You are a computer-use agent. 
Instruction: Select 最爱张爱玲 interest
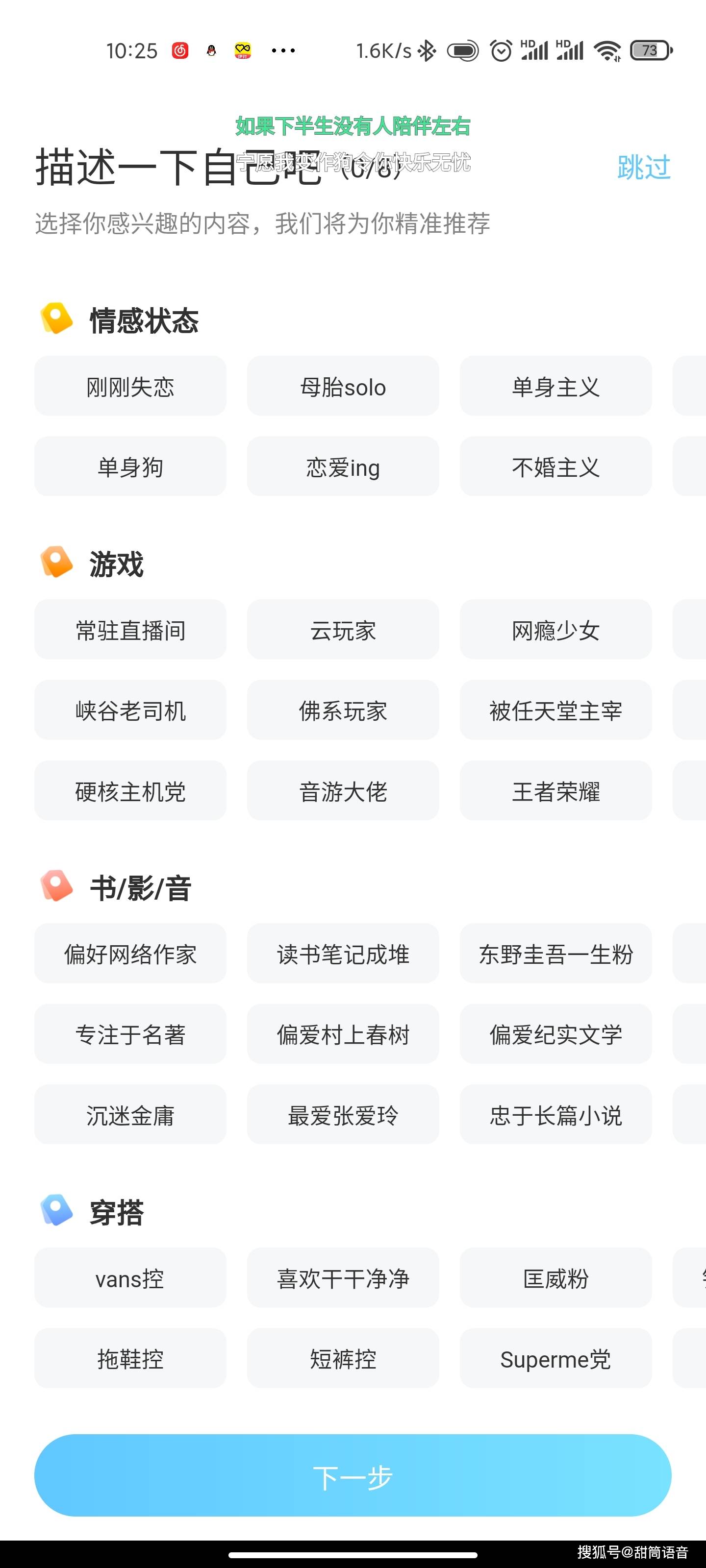click(343, 1115)
